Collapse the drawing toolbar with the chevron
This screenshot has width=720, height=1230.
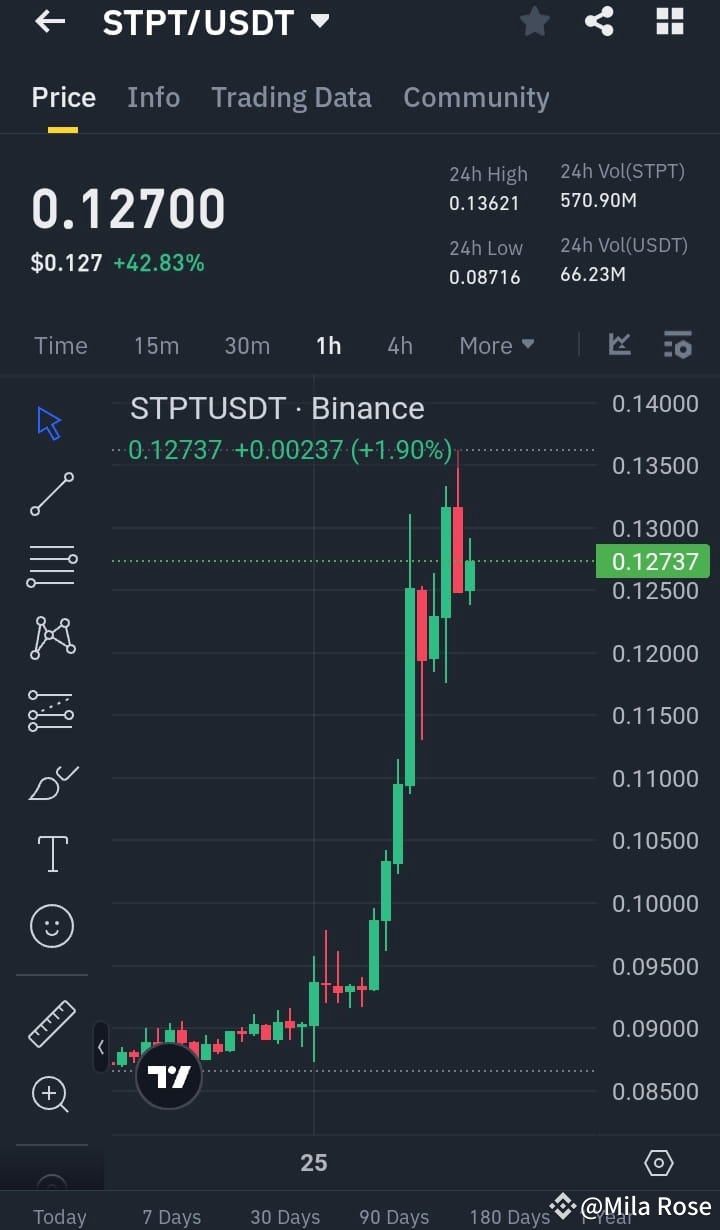coord(101,1046)
